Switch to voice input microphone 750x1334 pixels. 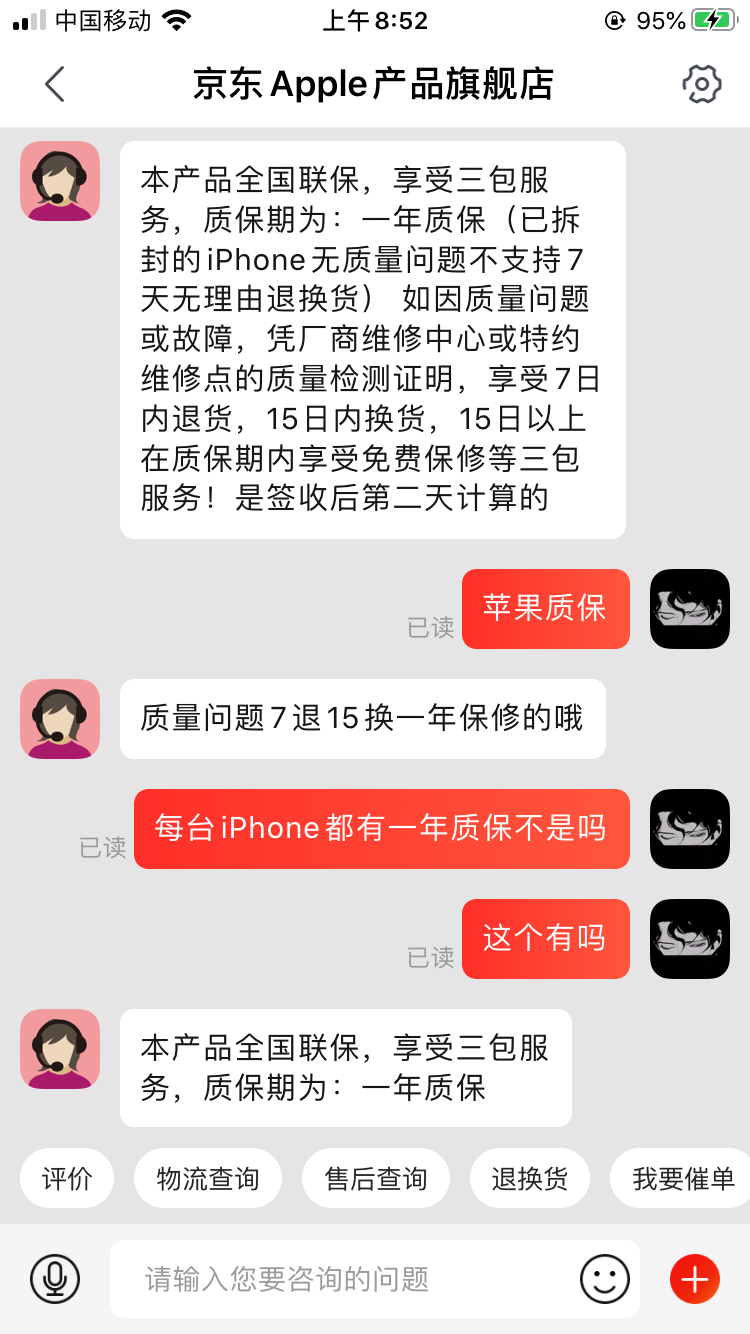tap(55, 1278)
